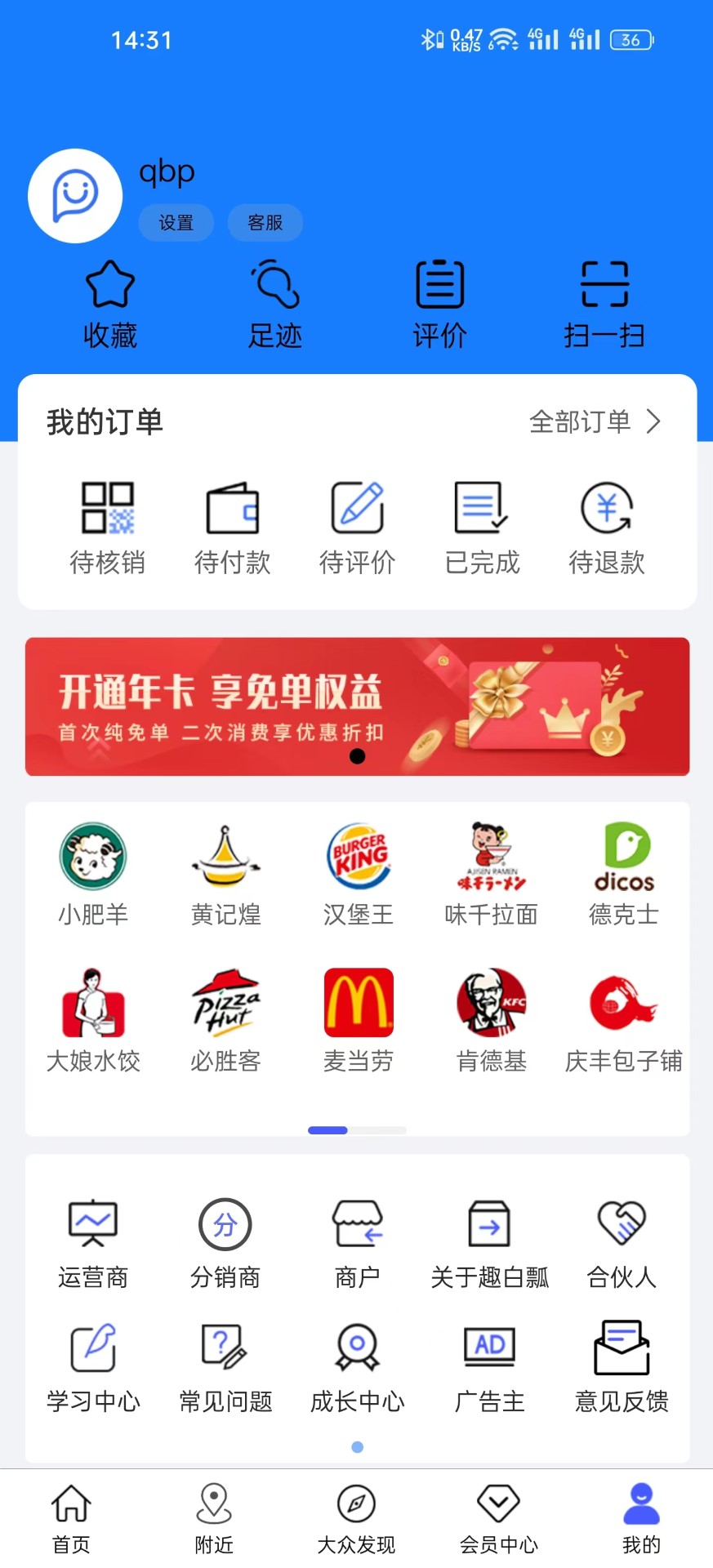Open 收藏 favorites
The width and height of the screenshot is (713, 1568).
110,304
